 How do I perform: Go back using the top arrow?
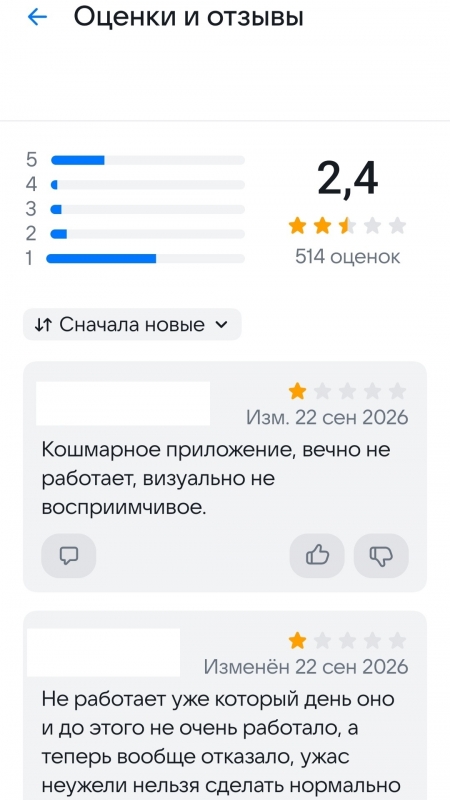[x=37, y=17]
